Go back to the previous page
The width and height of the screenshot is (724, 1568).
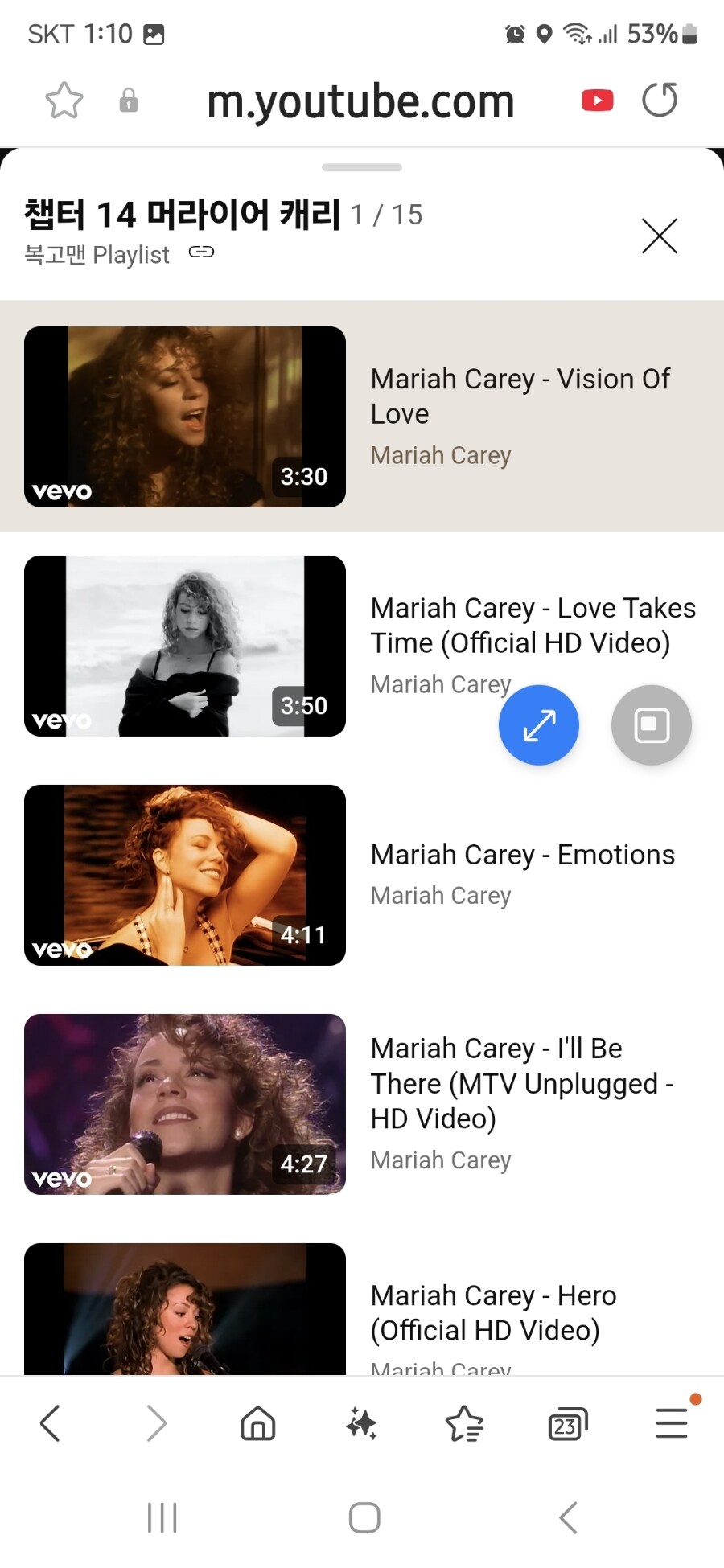(50, 1424)
